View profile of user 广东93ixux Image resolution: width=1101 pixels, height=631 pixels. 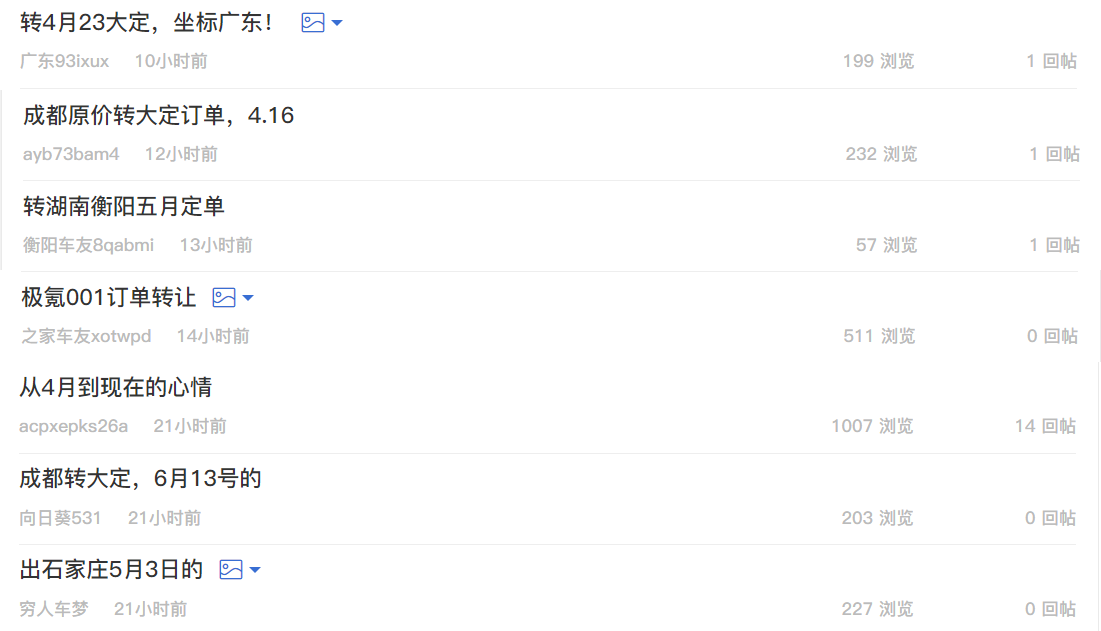point(65,61)
